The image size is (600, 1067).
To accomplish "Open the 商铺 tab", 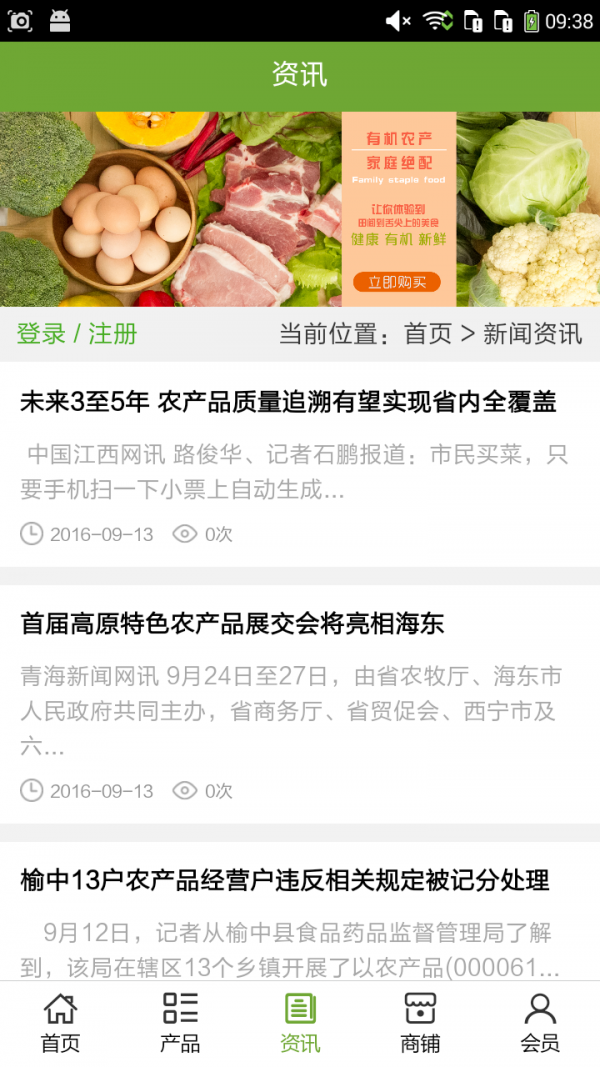I will click(x=420, y=1023).
